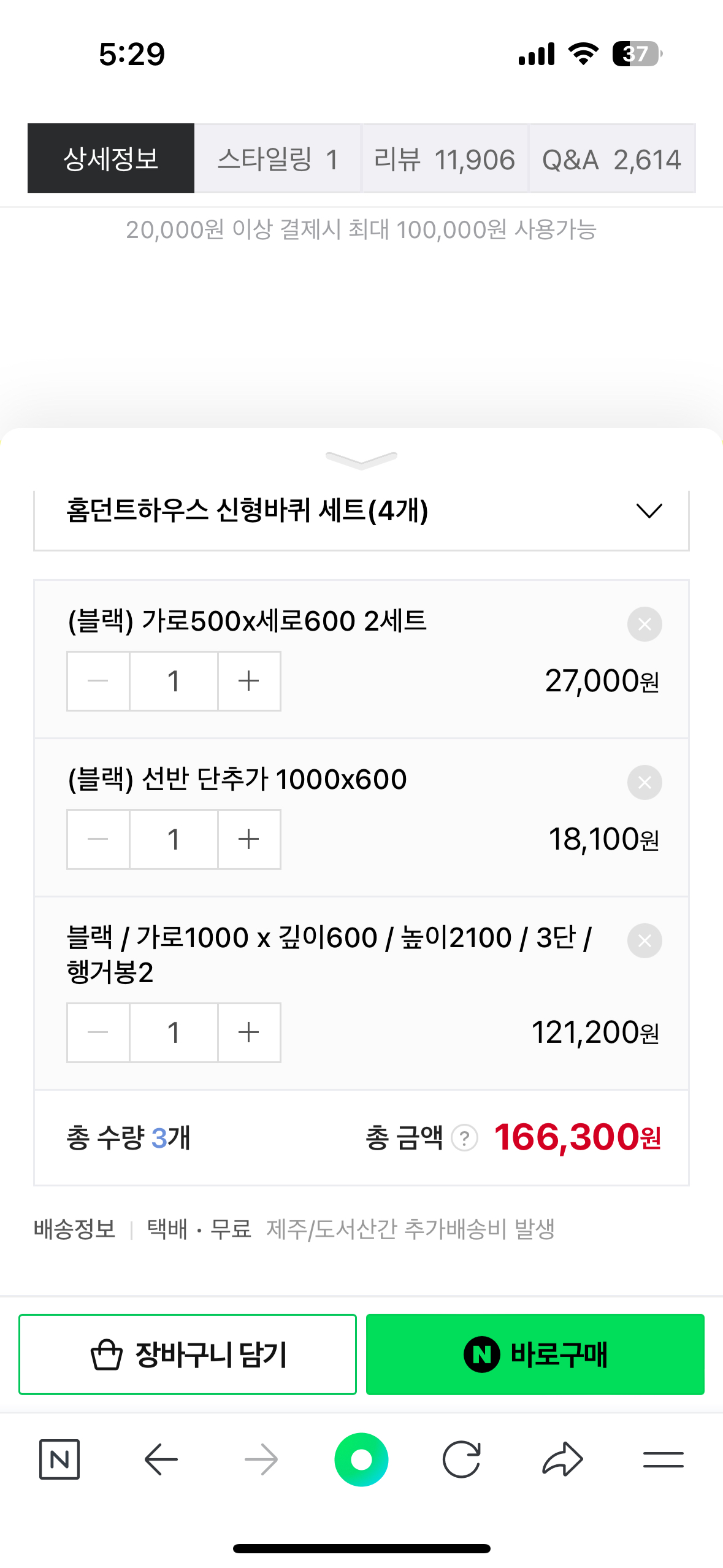Open the 총 금액 help question mark
Image resolution: width=723 pixels, height=1568 pixels.
[x=464, y=1139]
